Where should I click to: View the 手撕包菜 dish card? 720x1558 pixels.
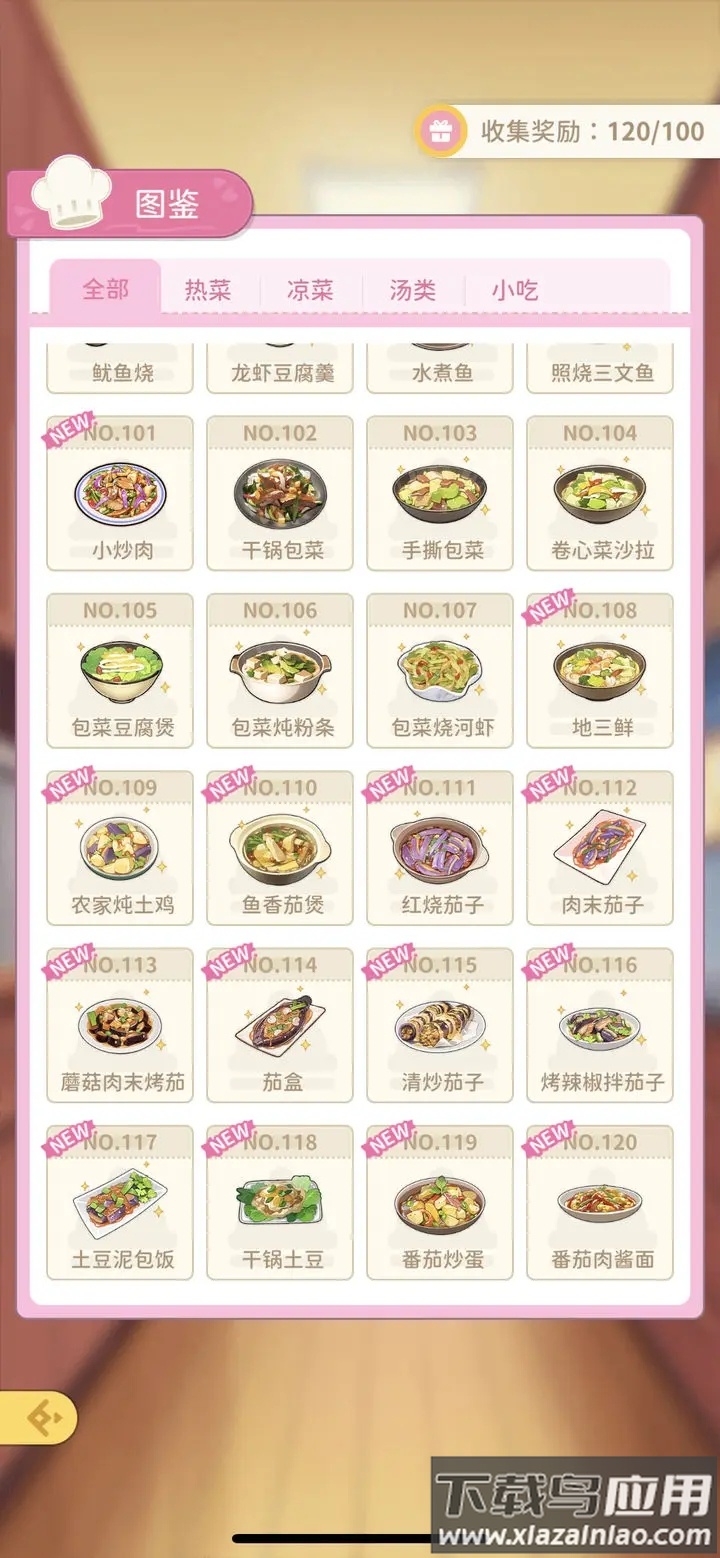click(440, 495)
